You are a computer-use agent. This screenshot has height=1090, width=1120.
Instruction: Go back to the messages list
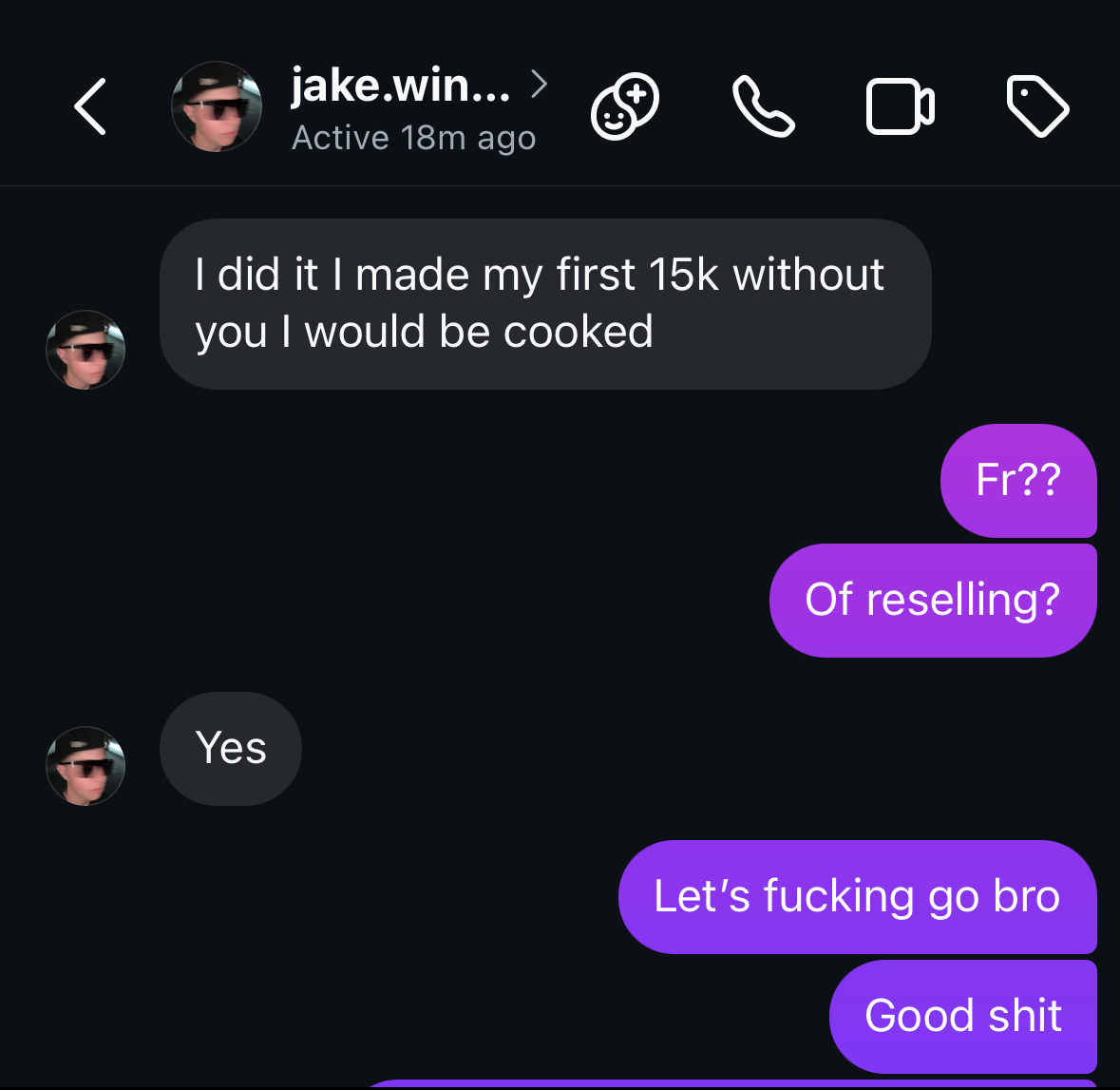pyautogui.click(x=90, y=106)
